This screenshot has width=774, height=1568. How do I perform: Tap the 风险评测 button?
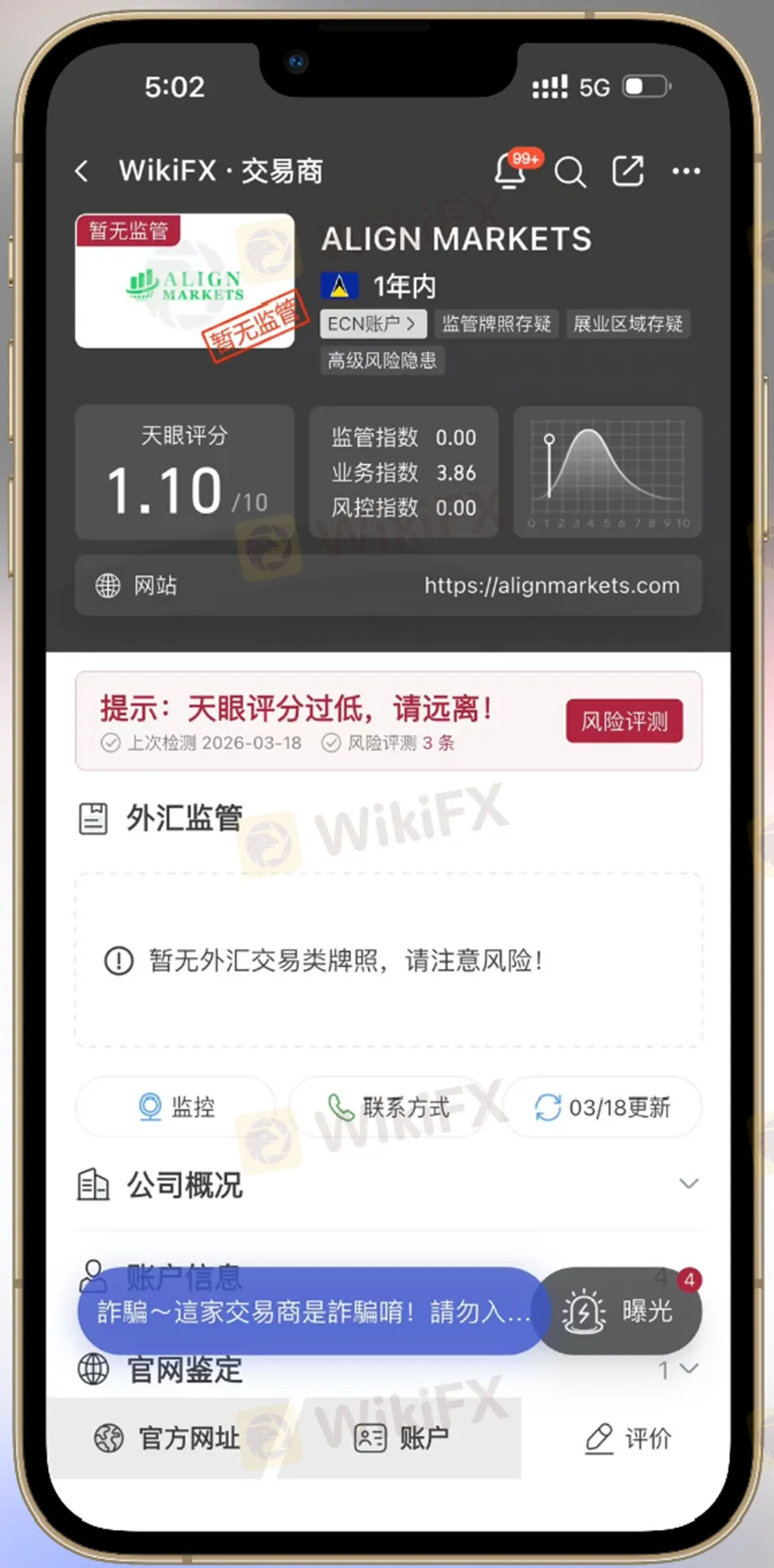click(x=624, y=721)
